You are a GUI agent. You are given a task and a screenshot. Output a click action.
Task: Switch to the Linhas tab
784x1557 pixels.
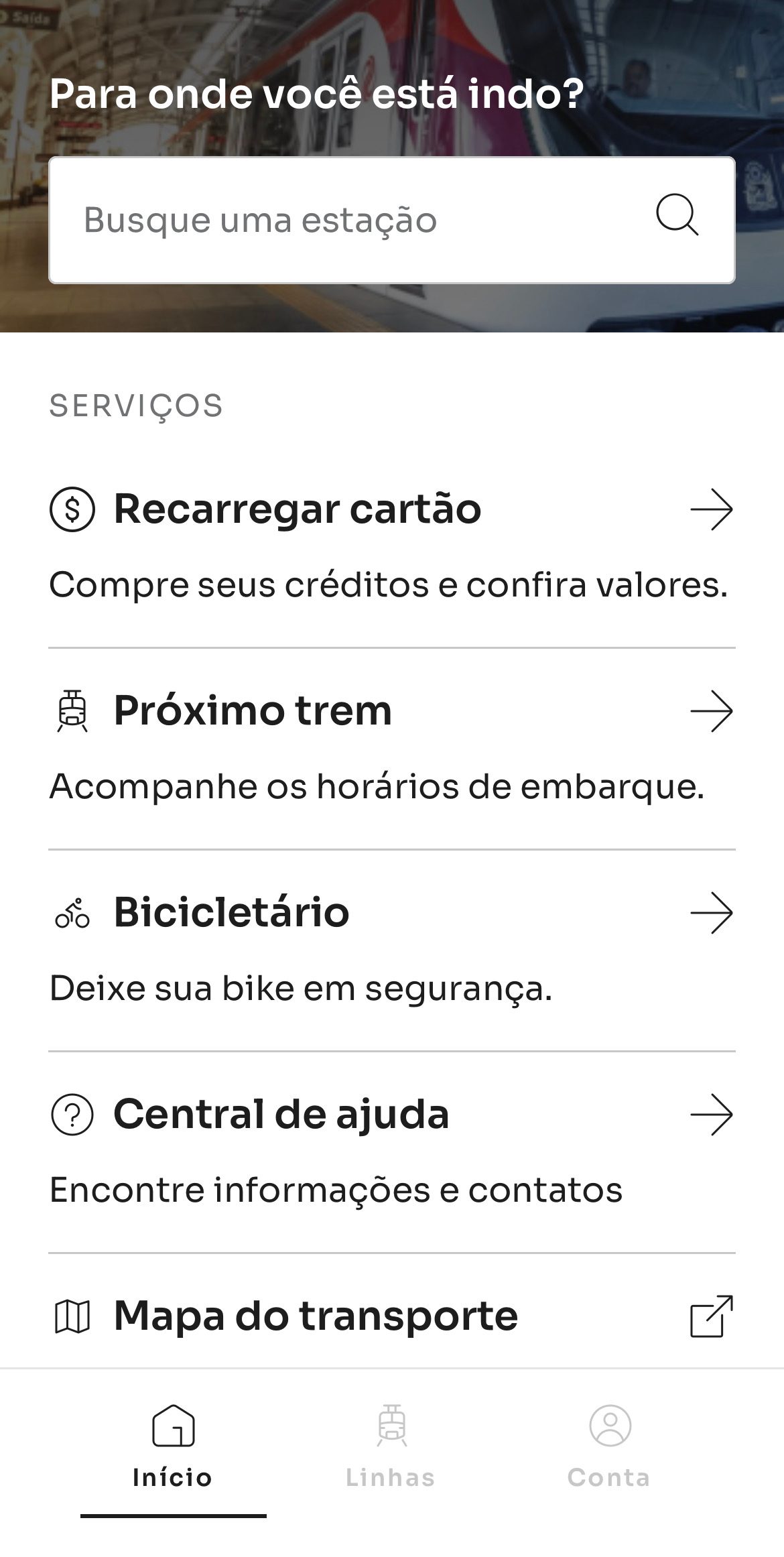click(391, 1446)
